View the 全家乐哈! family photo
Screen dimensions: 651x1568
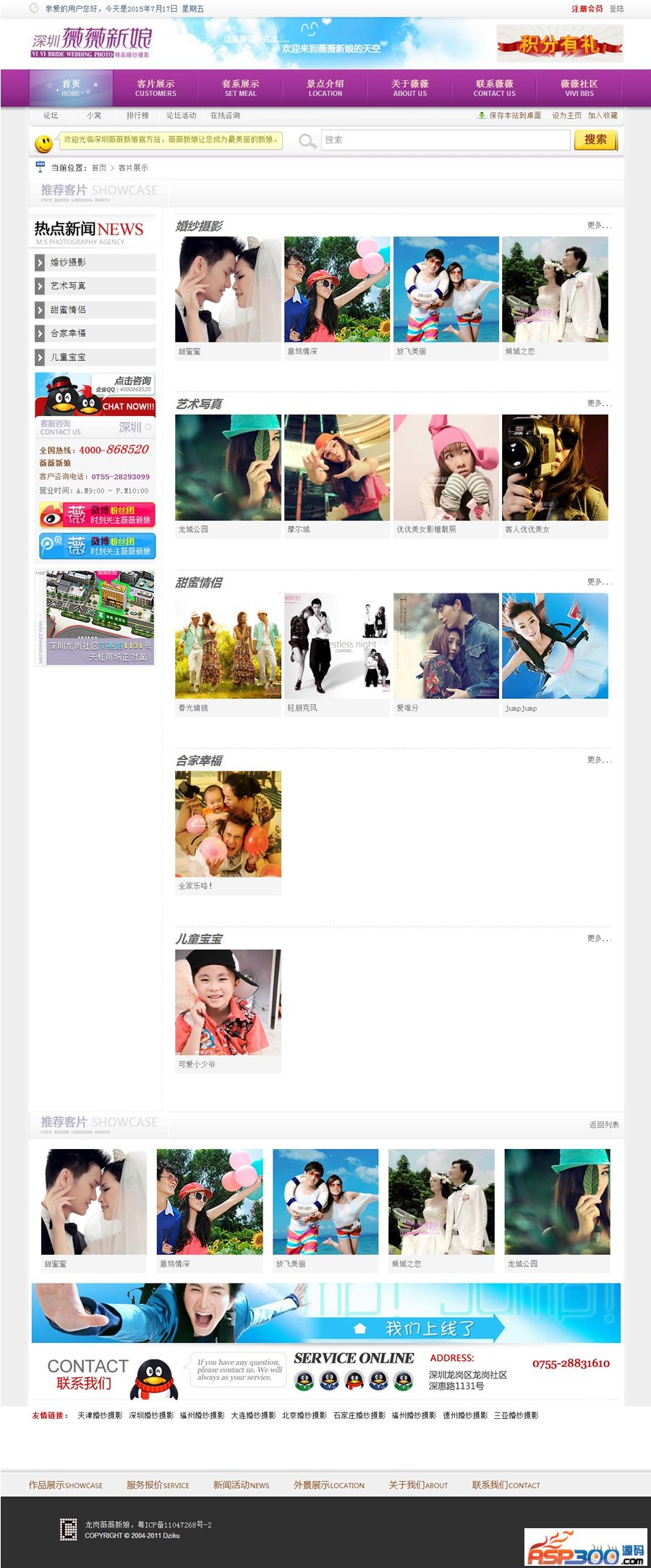coord(228,824)
